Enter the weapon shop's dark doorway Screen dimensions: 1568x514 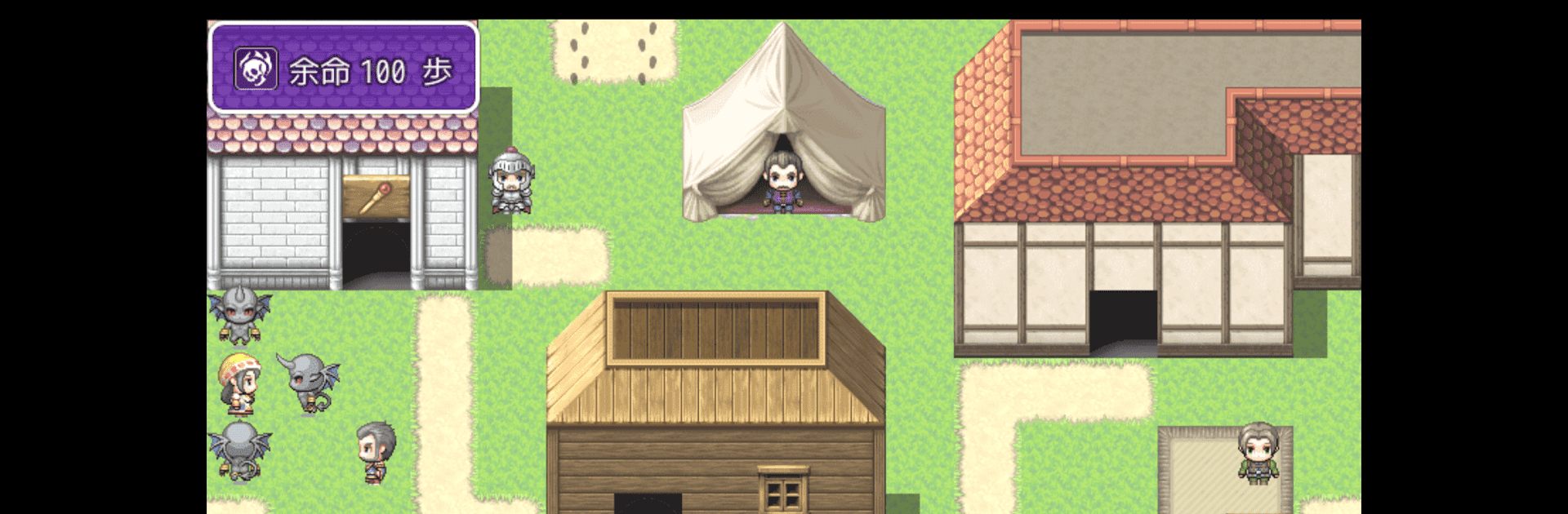click(x=376, y=253)
